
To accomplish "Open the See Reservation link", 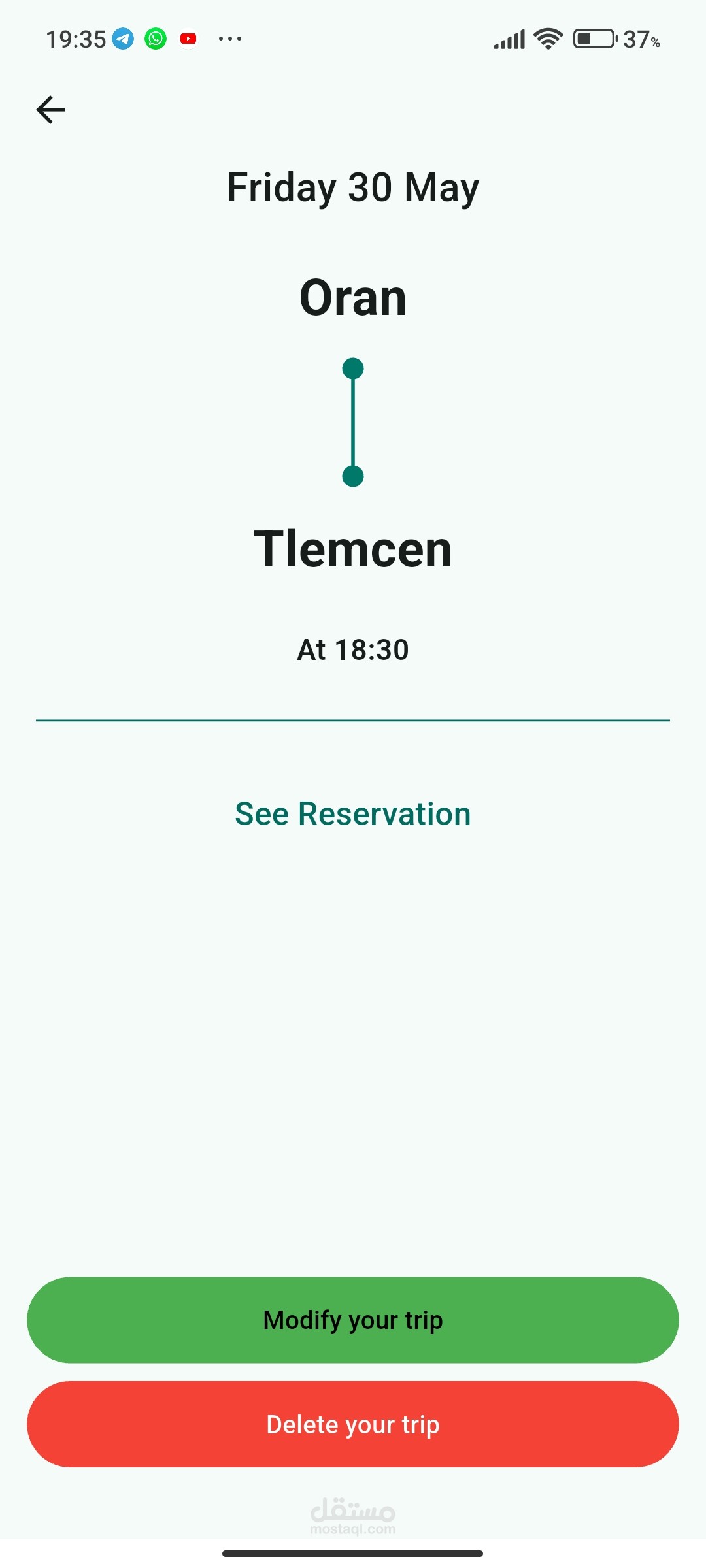I will (353, 814).
